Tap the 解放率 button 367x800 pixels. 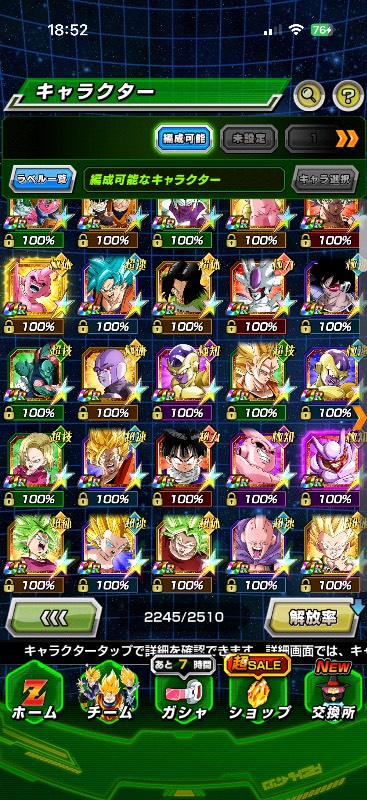click(x=312, y=617)
